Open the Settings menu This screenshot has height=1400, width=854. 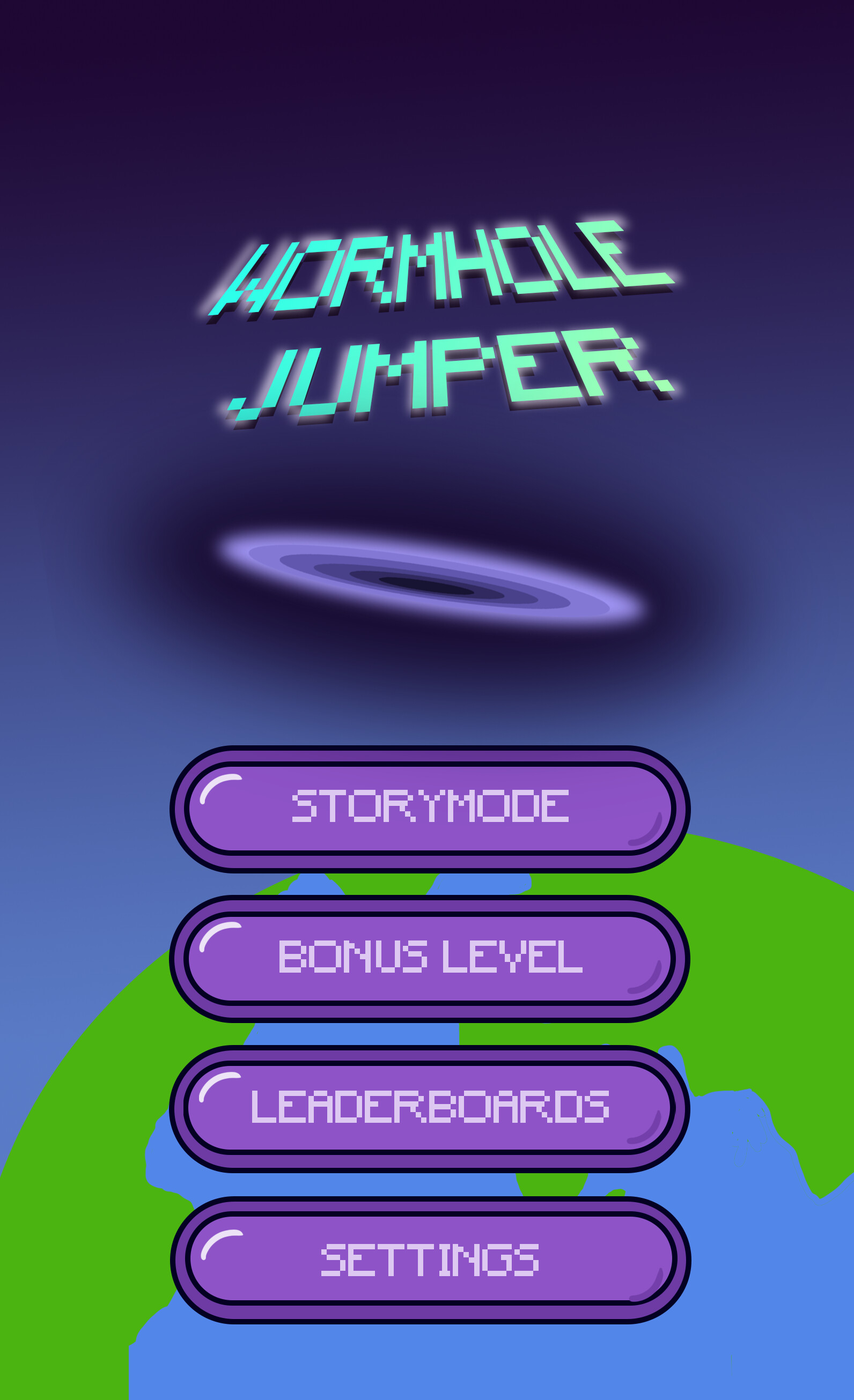429,1260
